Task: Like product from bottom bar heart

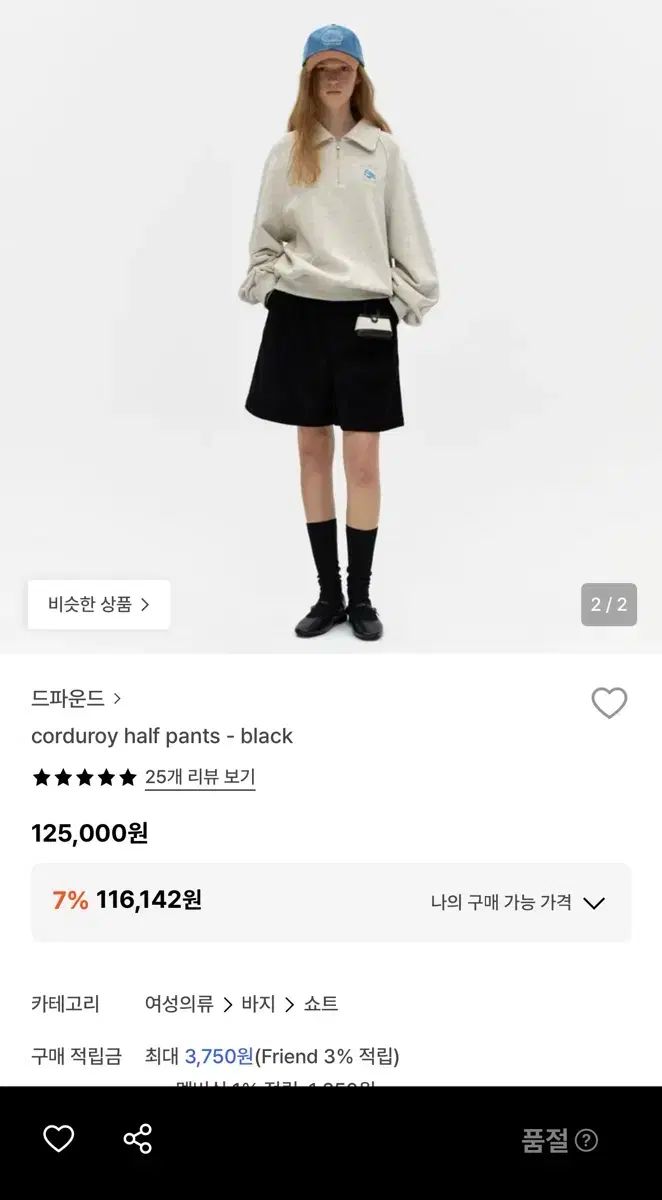Action: click(59, 1138)
